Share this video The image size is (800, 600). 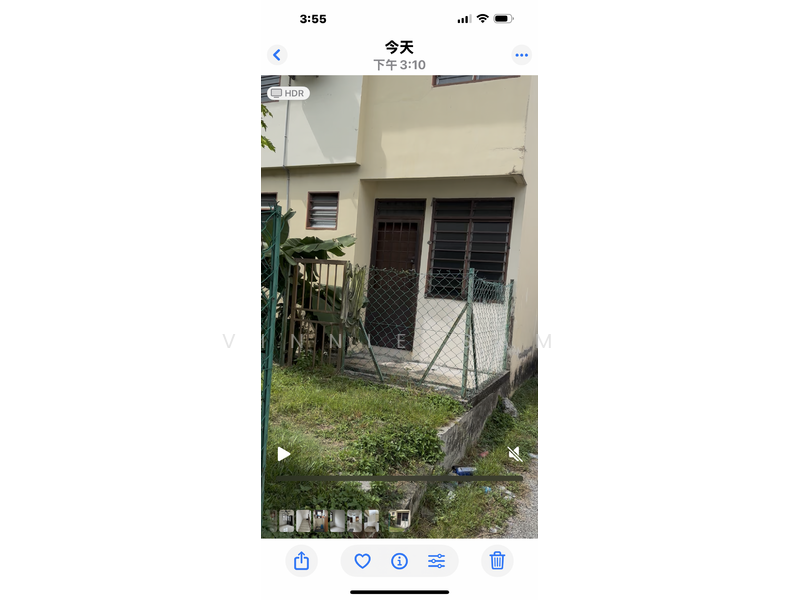pyautogui.click(x=301, y=561)
